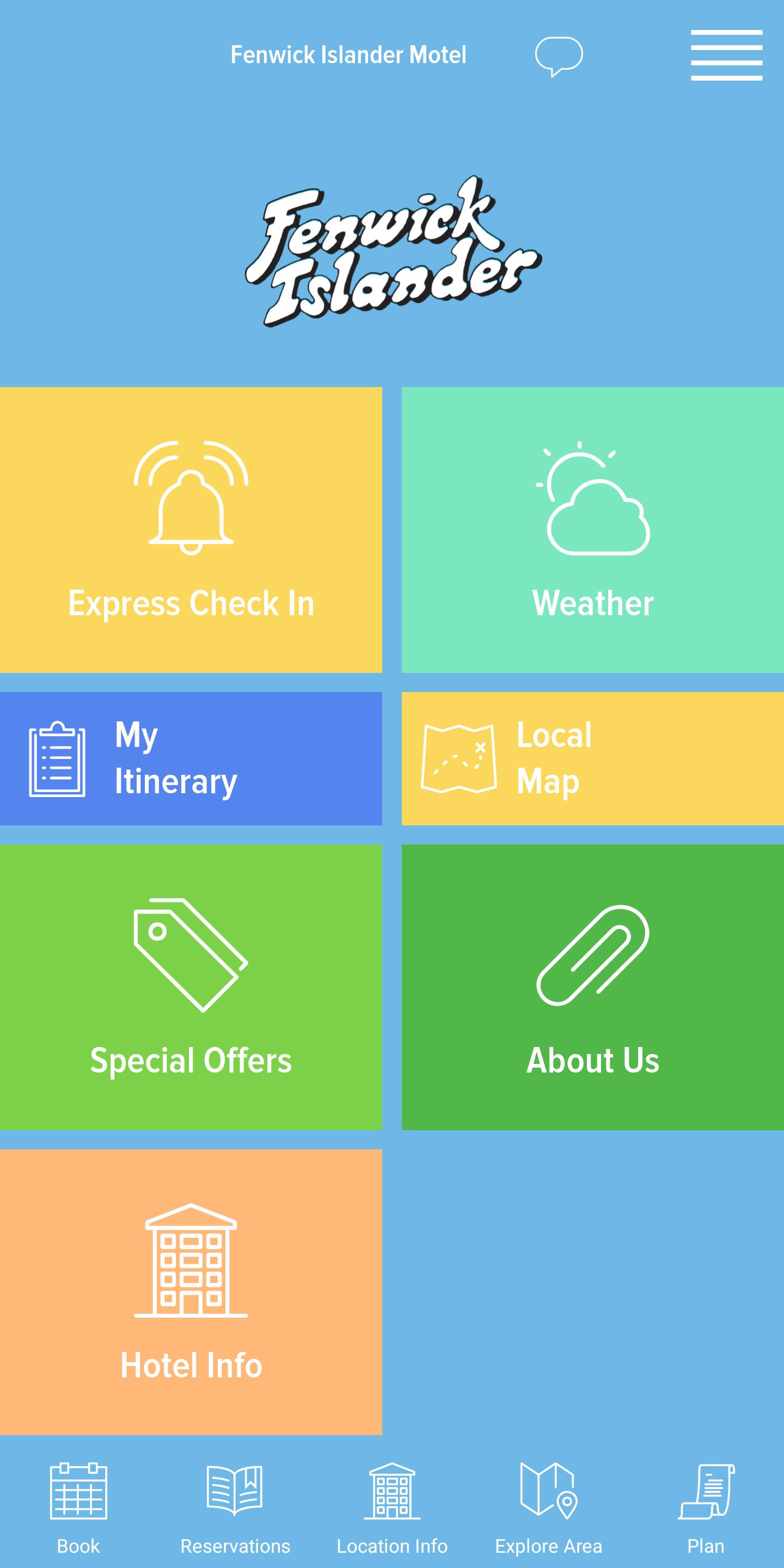Open the chat bubble icon
The image size is (784, 1568).
[559, 56]
